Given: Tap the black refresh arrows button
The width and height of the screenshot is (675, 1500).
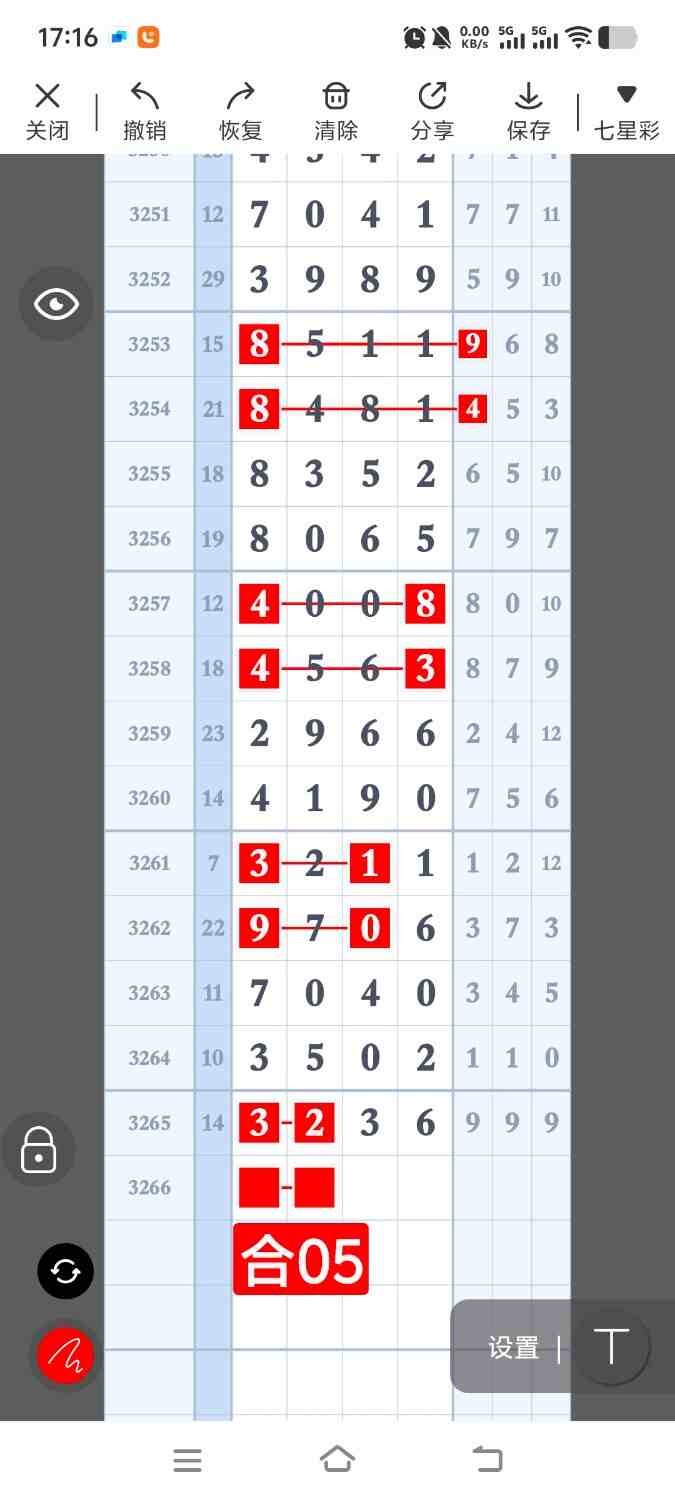Looking at the screenshot, I should pyautogui.click(x=65, y=1271).
